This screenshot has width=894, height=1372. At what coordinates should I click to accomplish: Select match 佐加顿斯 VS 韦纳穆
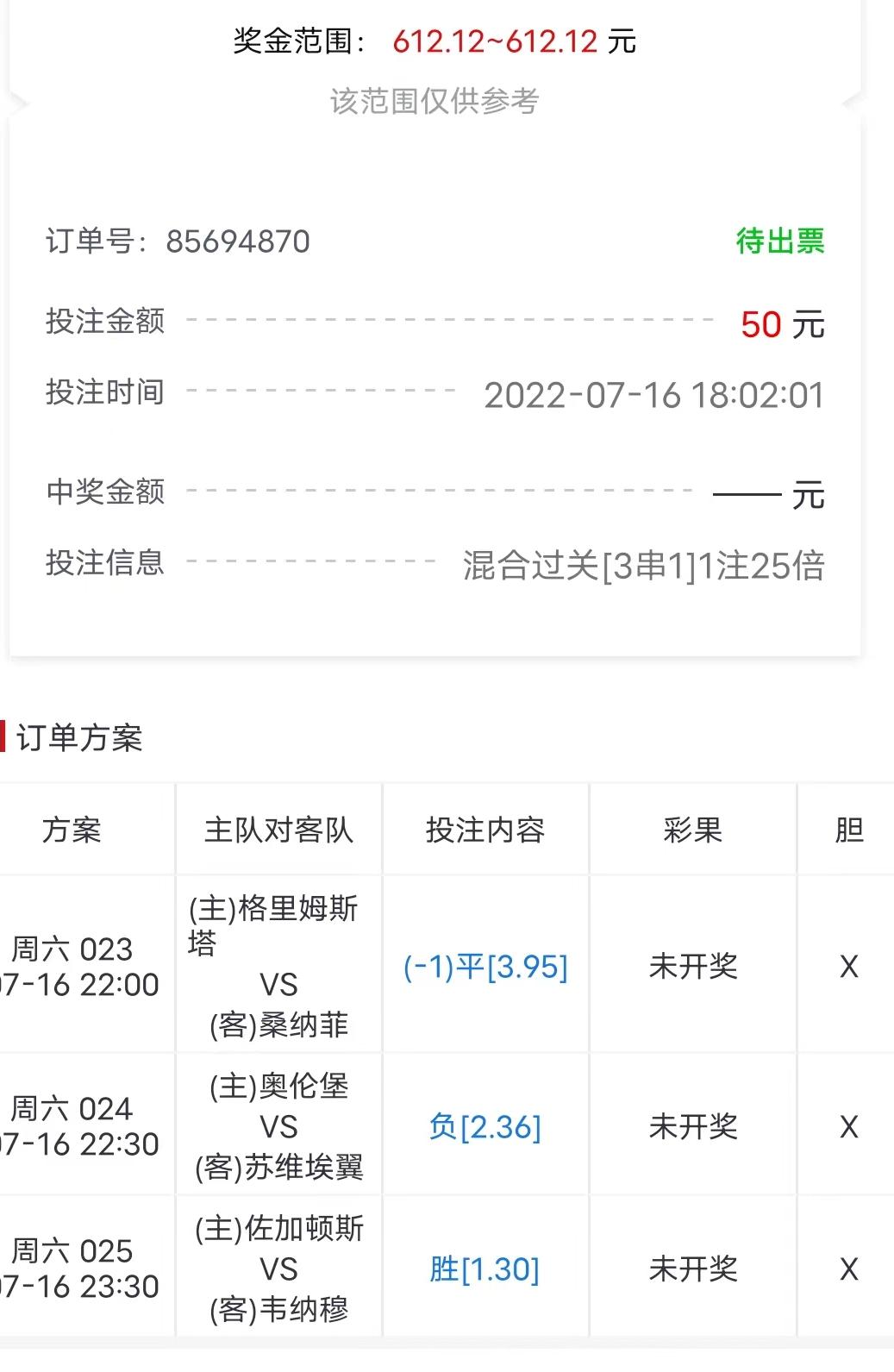pos(278,1270)
